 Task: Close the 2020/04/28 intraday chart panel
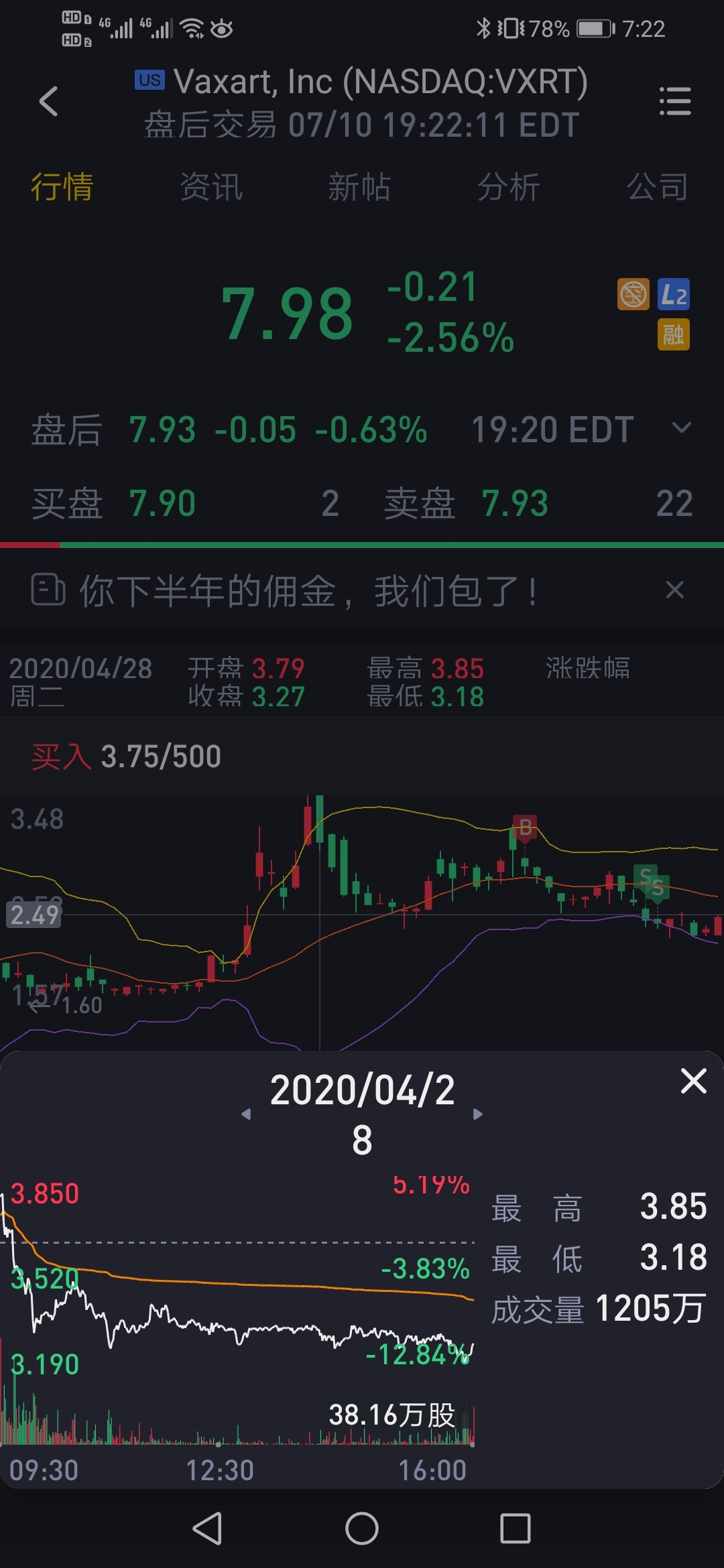[693, 1082]
